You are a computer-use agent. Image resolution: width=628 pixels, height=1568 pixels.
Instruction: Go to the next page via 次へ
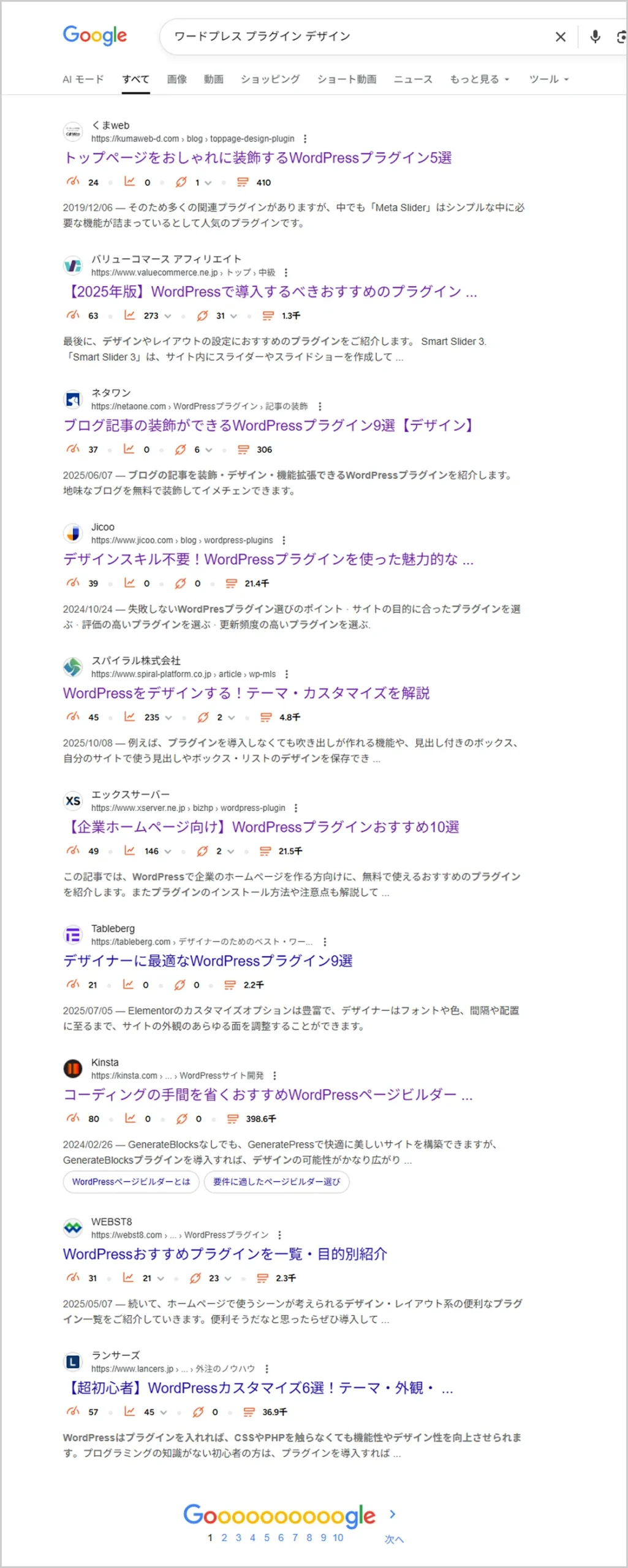pyautogui.click(x=393, y=1539)
